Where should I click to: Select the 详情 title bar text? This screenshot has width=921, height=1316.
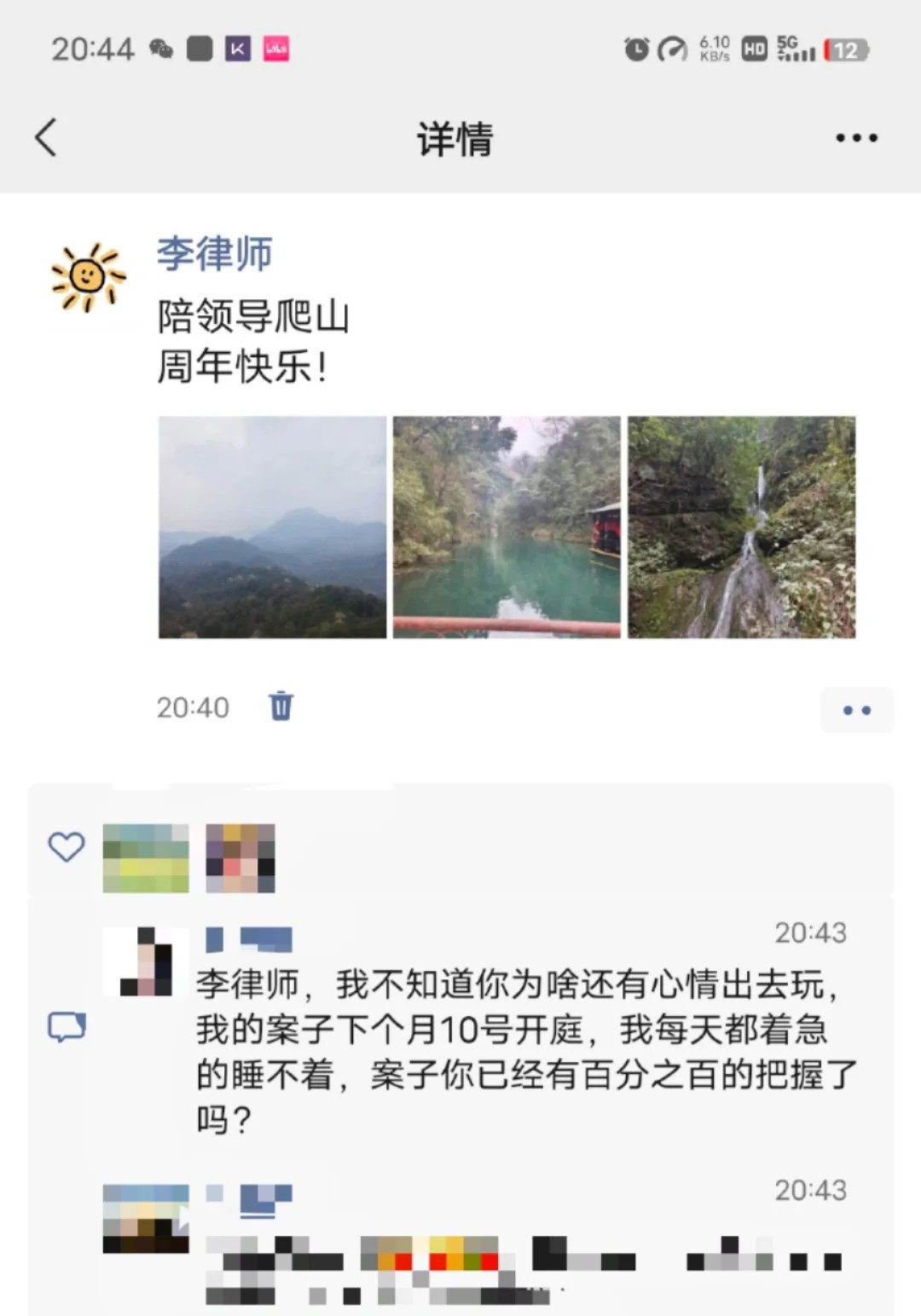[455, 138]
